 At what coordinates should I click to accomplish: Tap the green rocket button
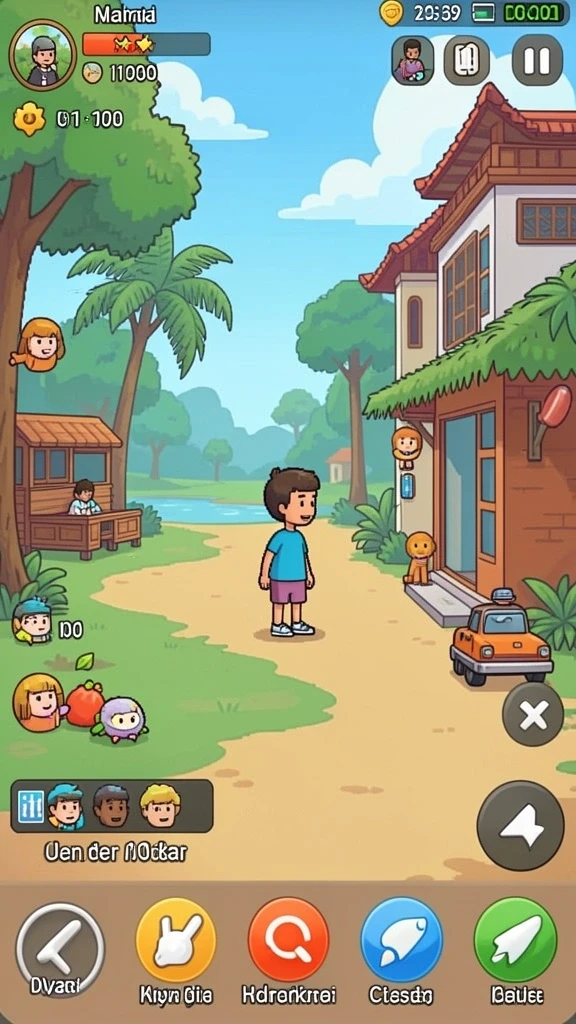tap(515, 940)
